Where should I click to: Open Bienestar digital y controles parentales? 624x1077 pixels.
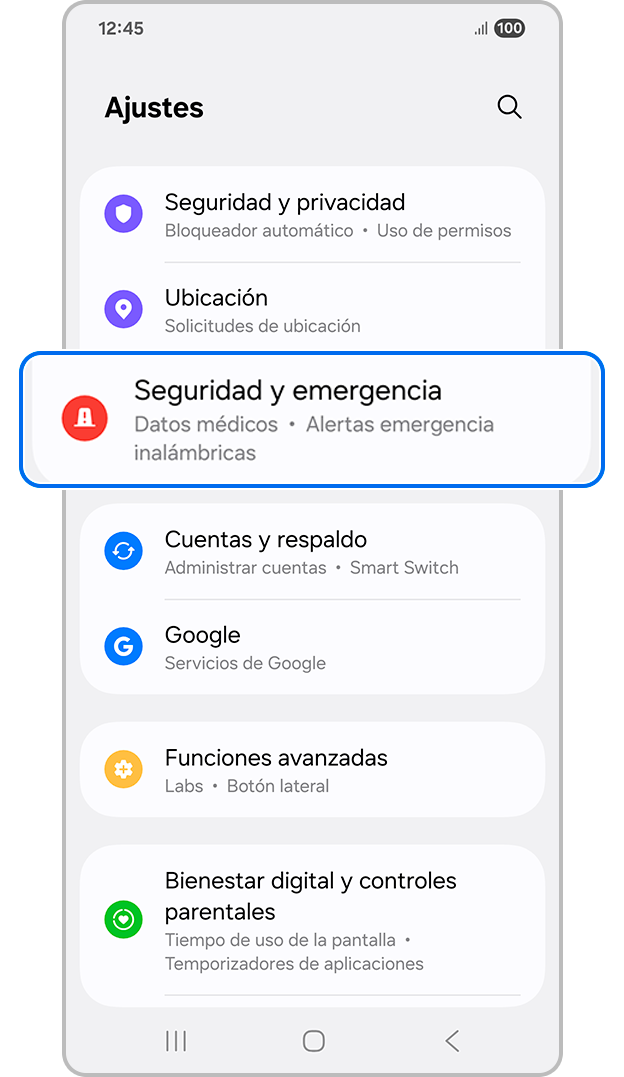[x=312, y=920]
